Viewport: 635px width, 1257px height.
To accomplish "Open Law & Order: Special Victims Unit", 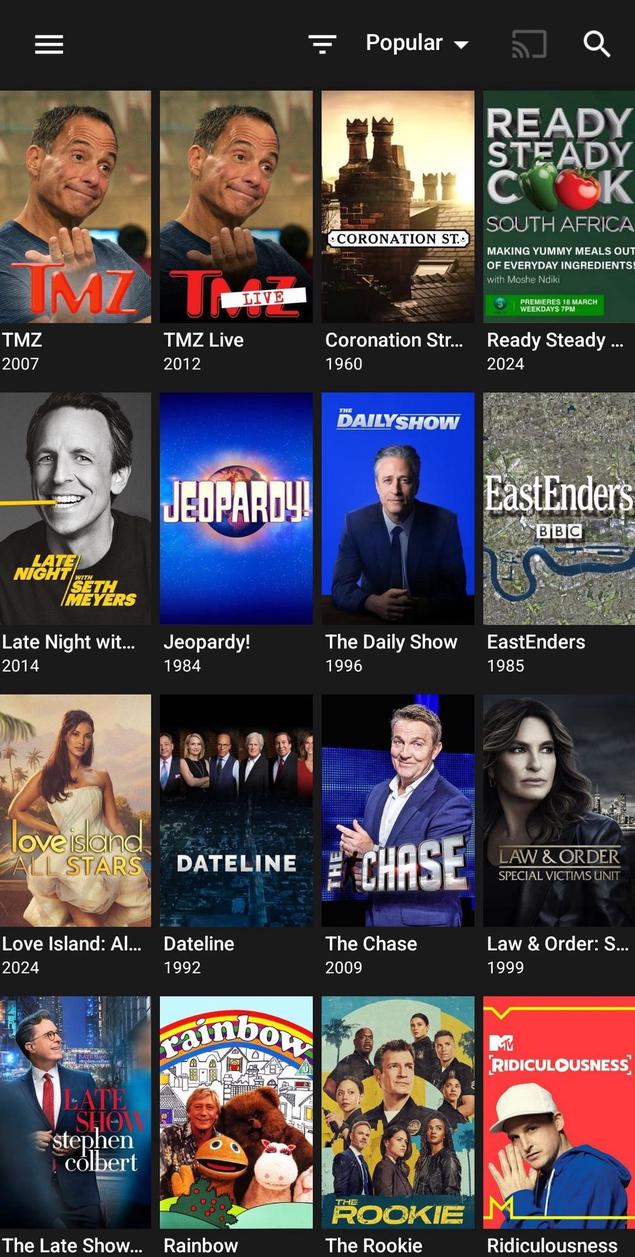I will click(559, 811).
